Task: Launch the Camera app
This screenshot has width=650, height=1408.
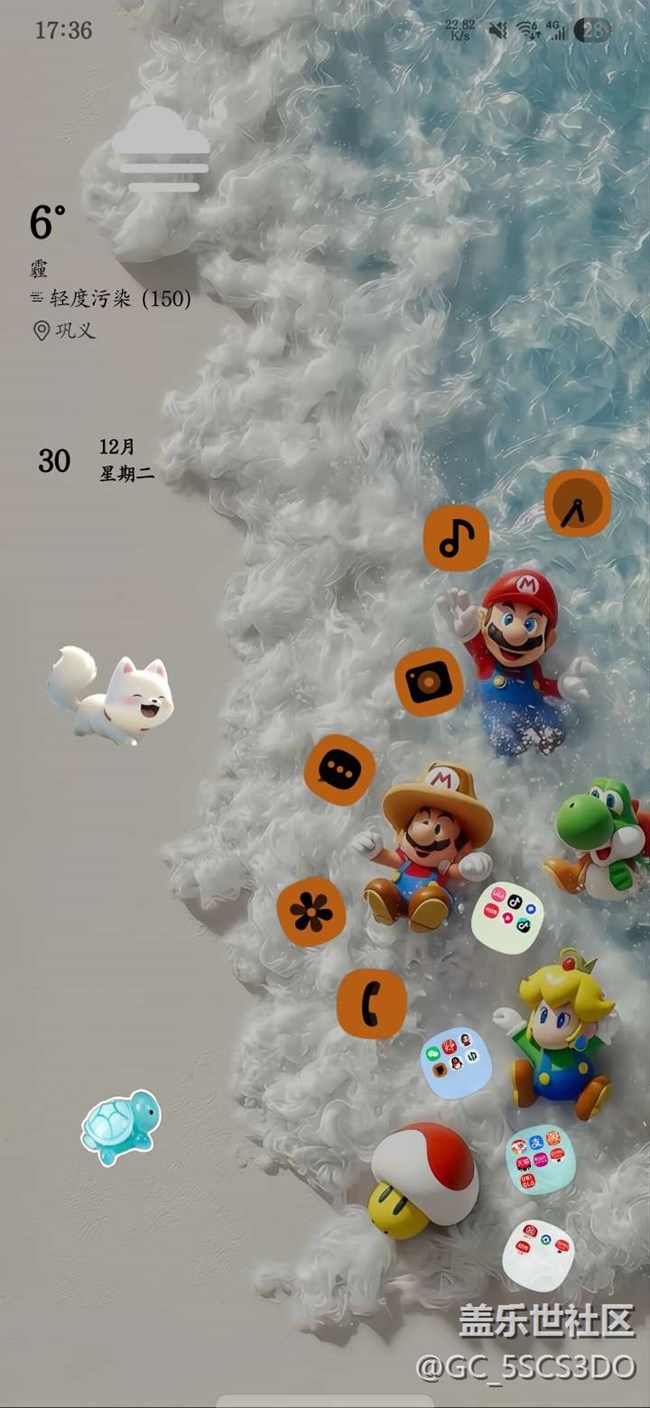Action: coord(429,682)
